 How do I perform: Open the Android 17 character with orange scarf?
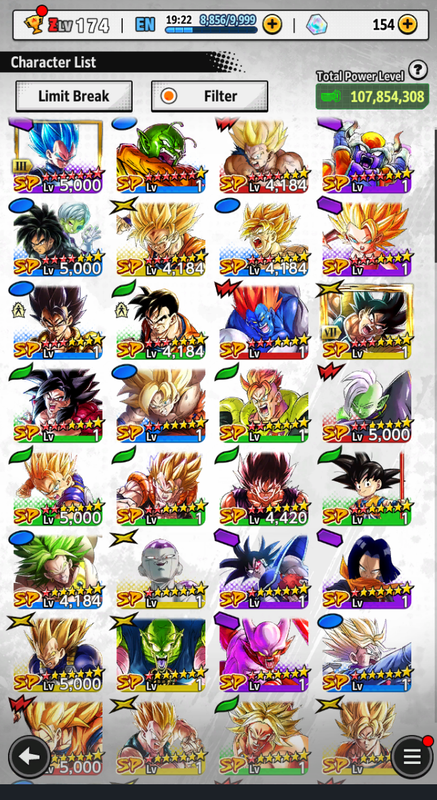[366, 571]
